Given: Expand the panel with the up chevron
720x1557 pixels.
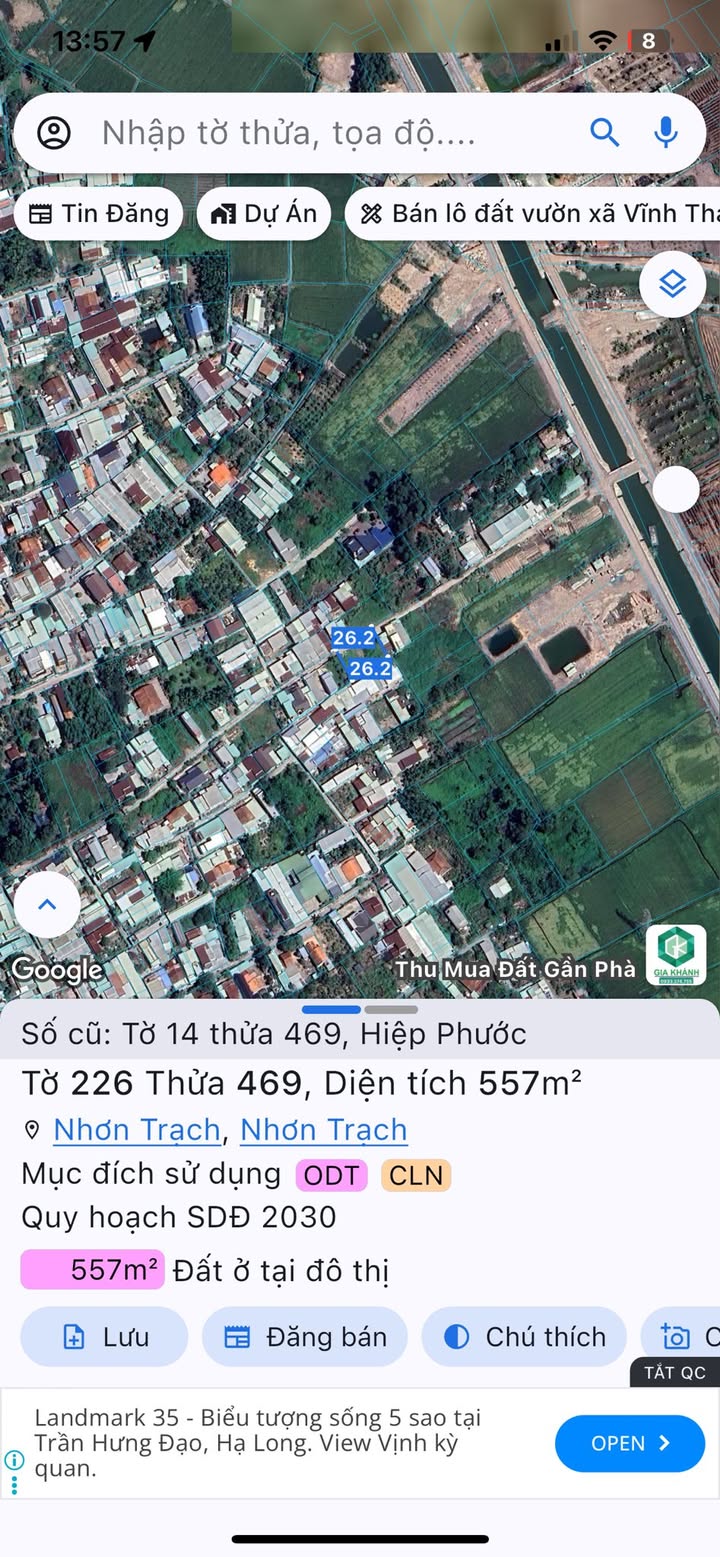Looking at the screenshot, I should click(47, 904).
